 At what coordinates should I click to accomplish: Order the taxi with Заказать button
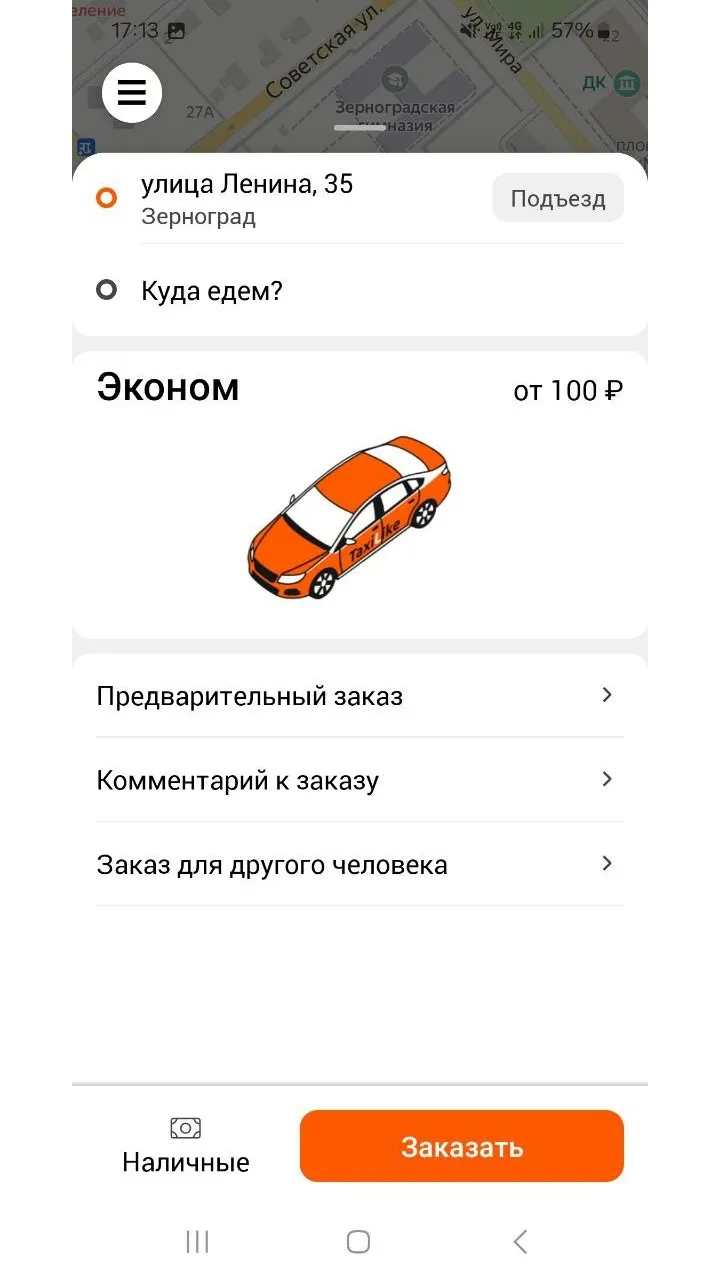click(462, 1146)
